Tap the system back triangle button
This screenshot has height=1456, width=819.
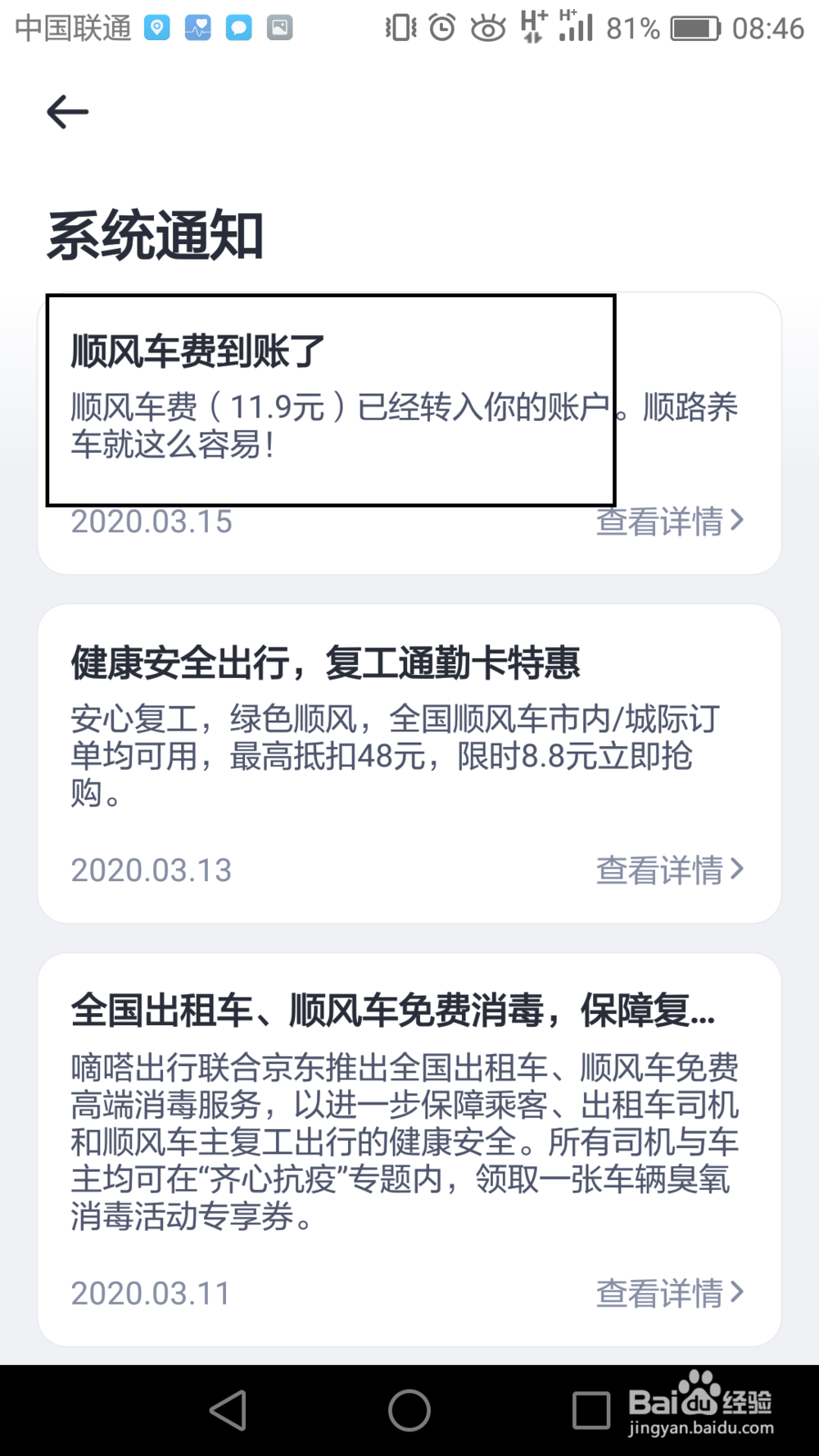pyautogui.click(x=229, y=1410)
